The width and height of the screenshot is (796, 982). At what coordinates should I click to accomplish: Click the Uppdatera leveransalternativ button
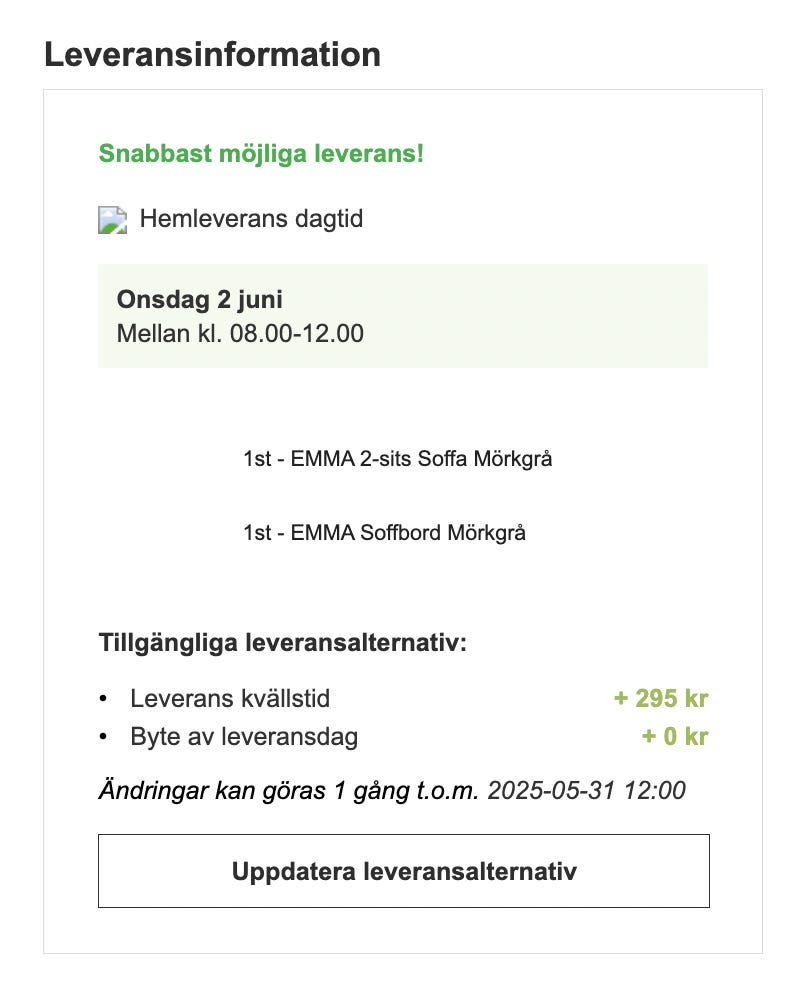coord(404,870)
